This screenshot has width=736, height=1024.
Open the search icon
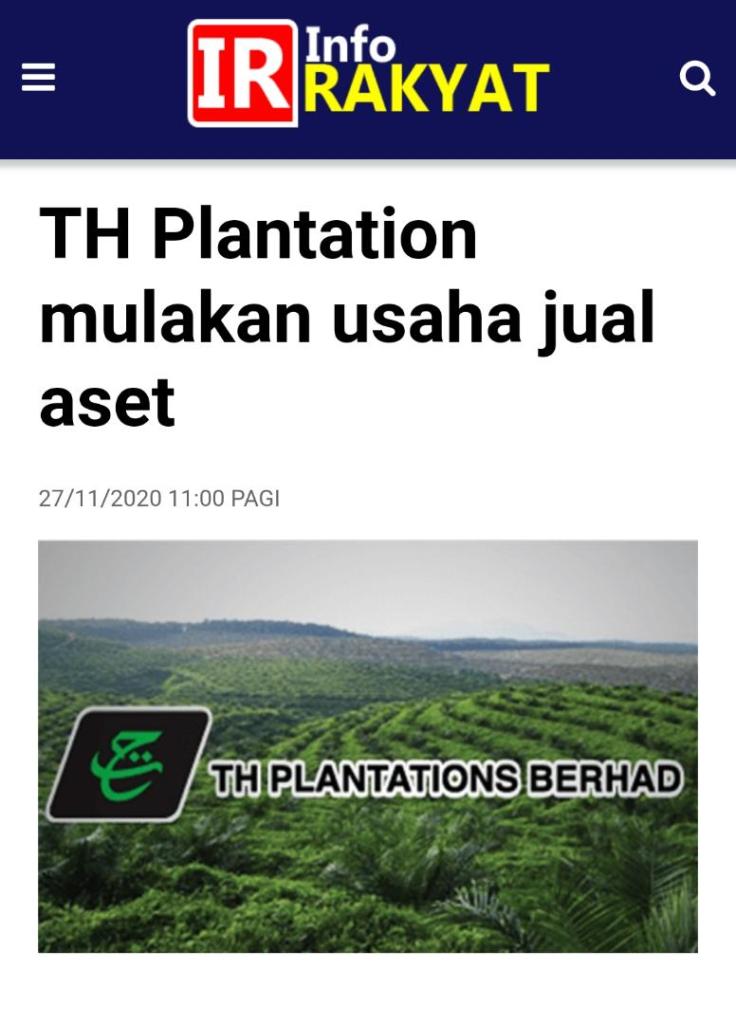(697, 78)
